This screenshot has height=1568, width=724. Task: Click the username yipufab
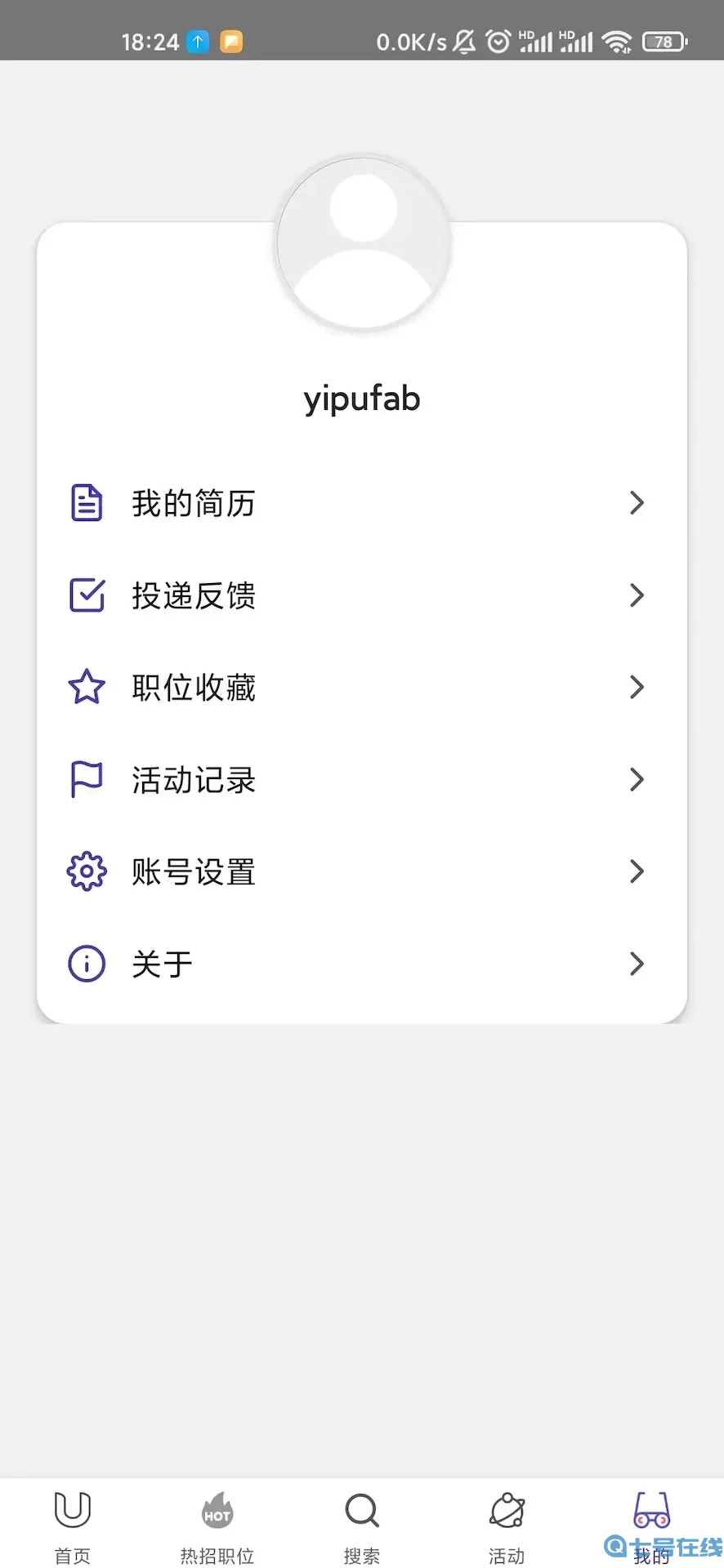pos(361,399)
